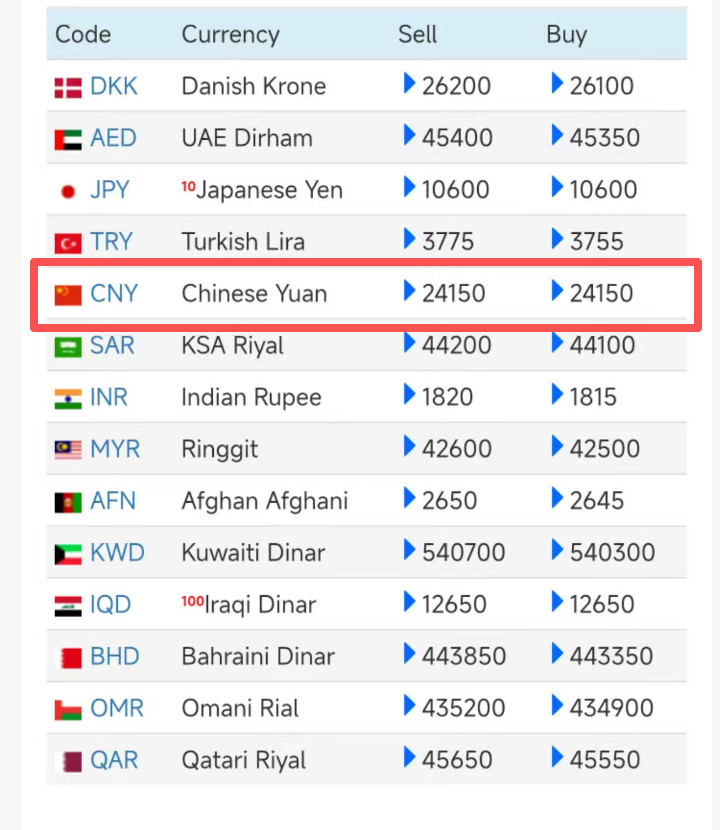The image size is (720, 830).
Task: Open the AED currency code link
Action: click(x=113, y=138)
